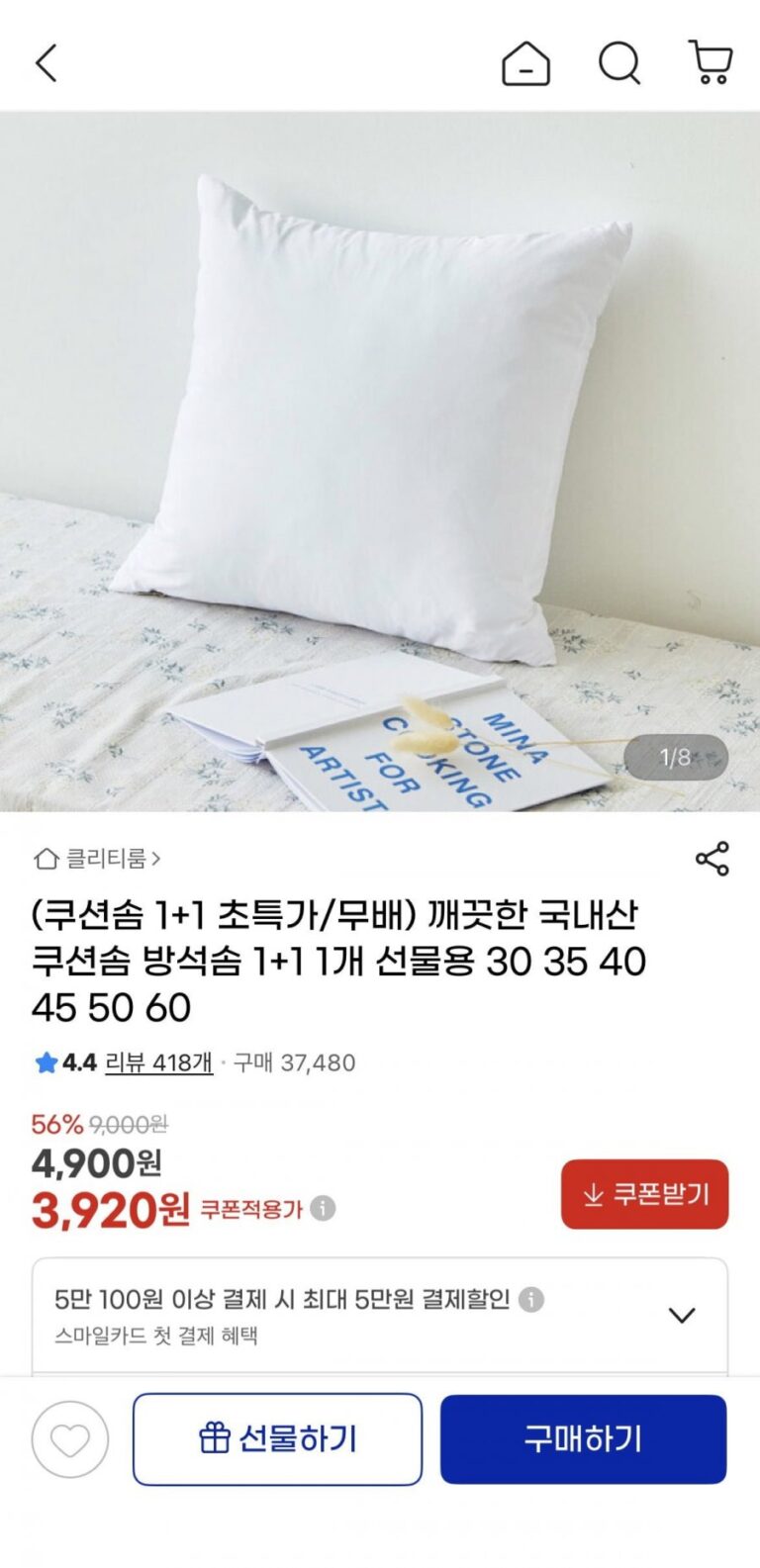Open the 리뷰 418개 reviews link

point(158,1062)
